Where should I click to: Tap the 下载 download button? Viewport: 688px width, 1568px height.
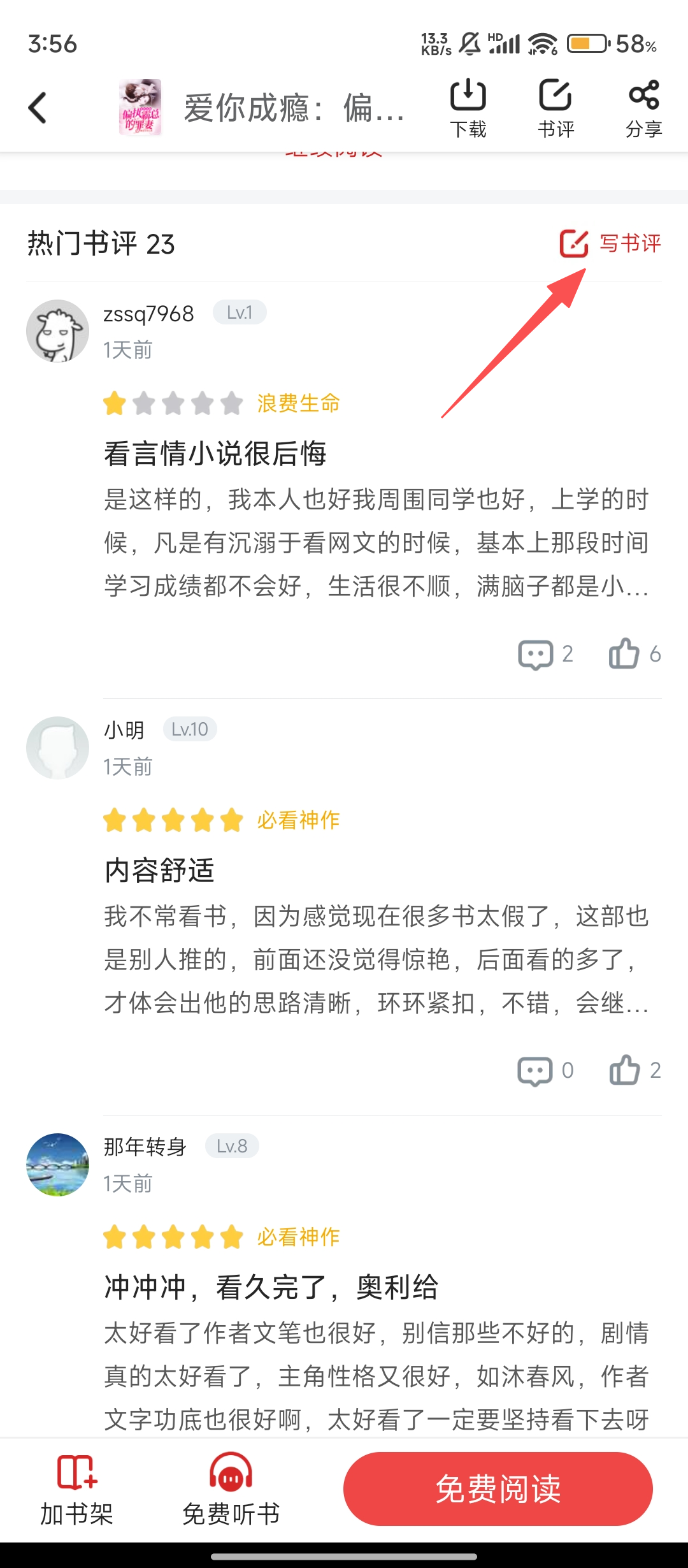468,108
